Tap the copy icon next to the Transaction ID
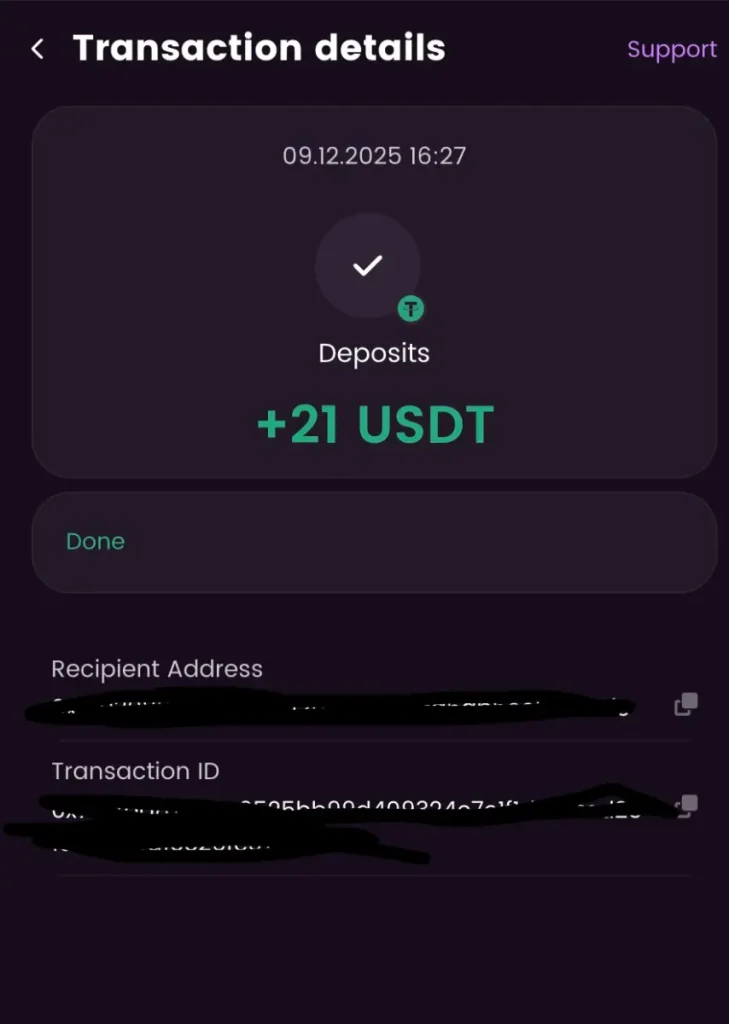Image resolution: width=729 pixels, height=1024 pixels. [685, 806]
